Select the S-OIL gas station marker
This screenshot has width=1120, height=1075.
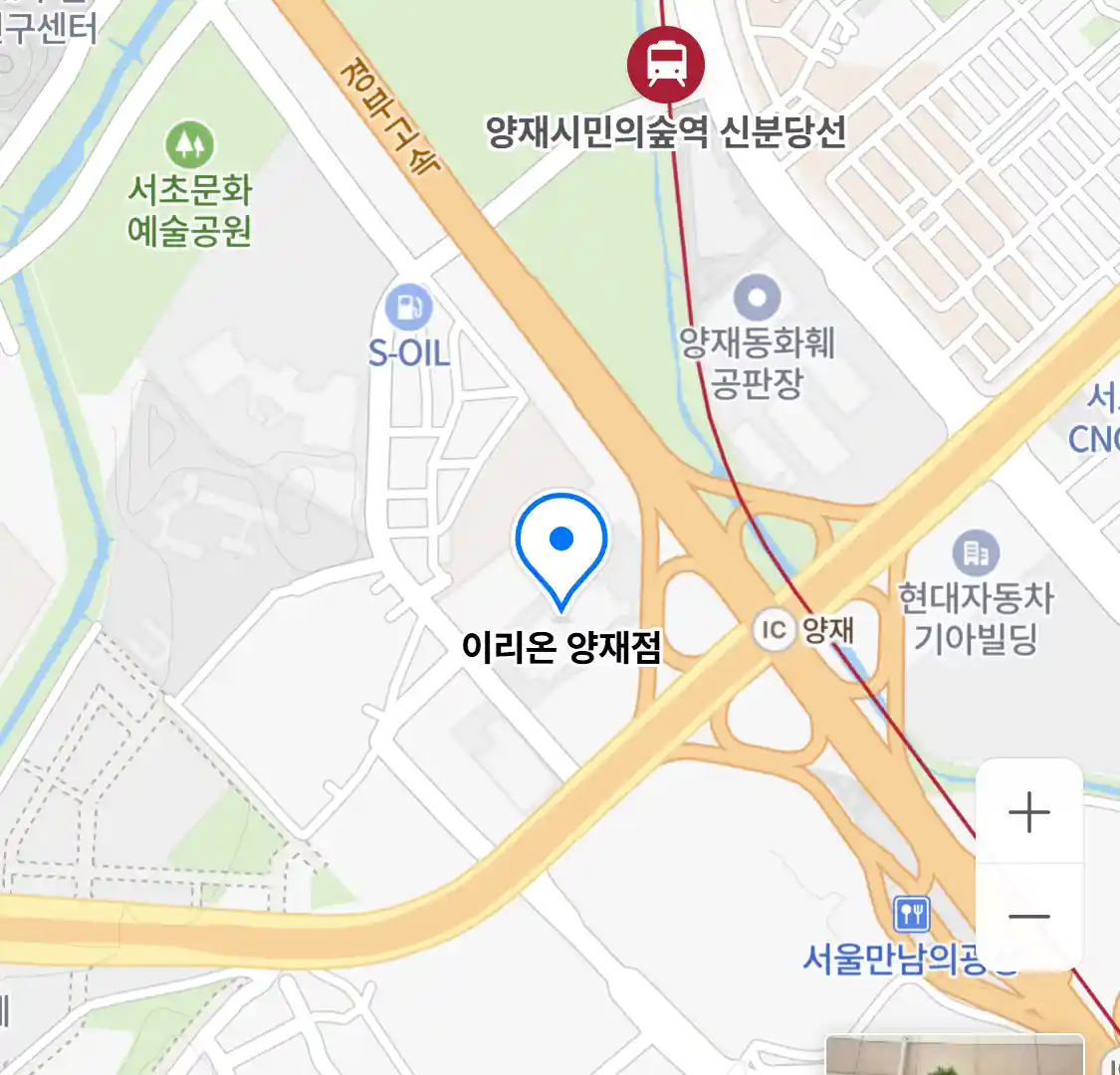tap(408, 306)
